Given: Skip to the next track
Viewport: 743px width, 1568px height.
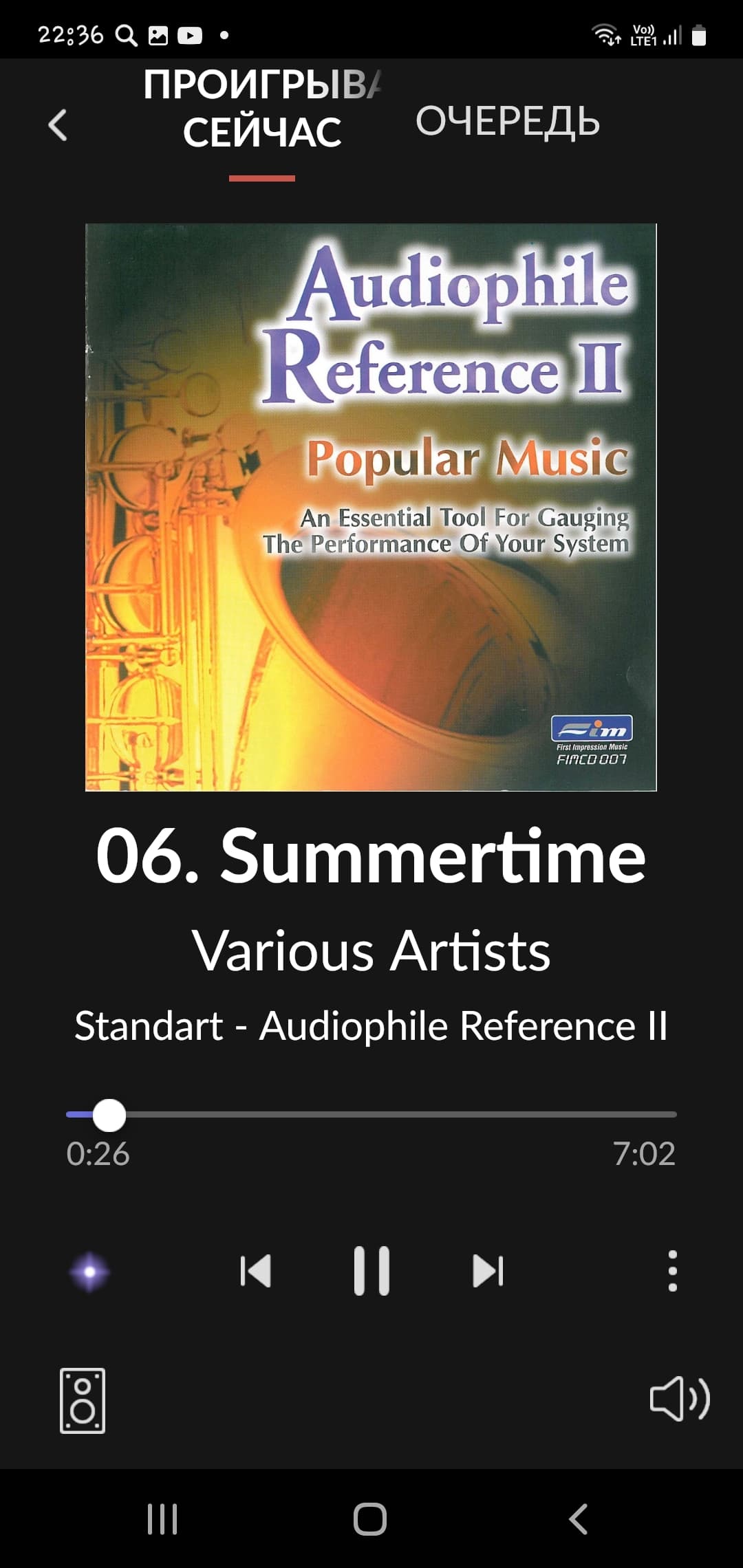Looking at the screenshot, I should 488,1271.
